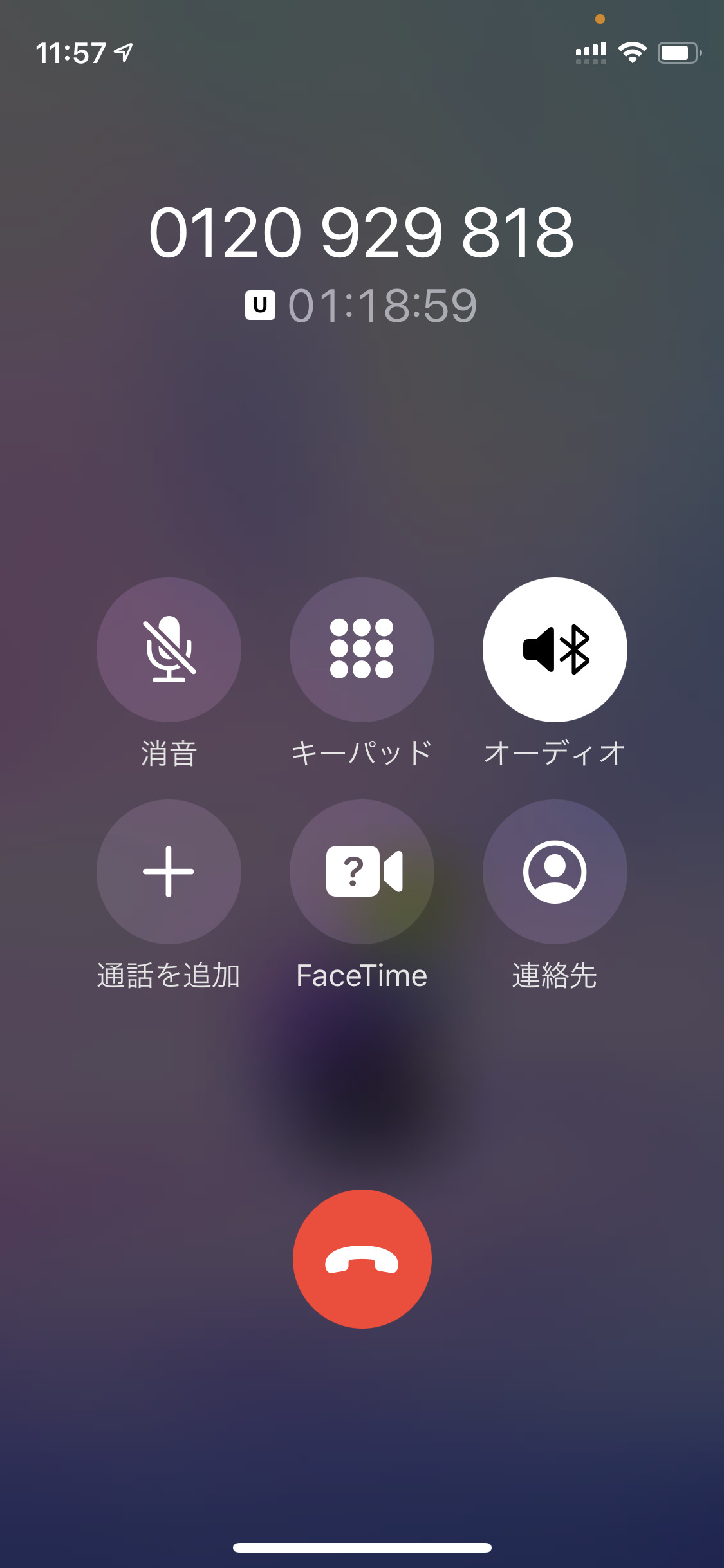This screenshot has height=1568, width=724.
Task: Add another call with 通話を追加
Action: 169,872
